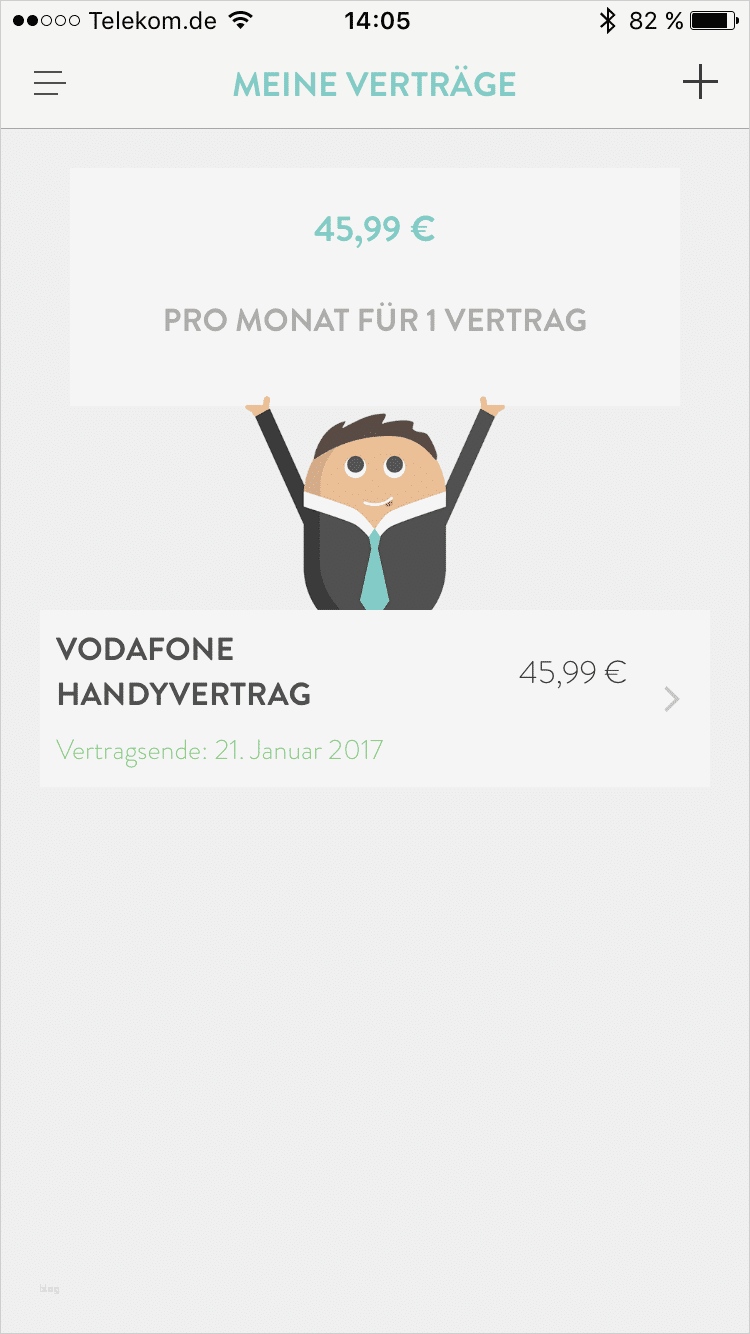The image size is (750, 1334).
Task: Open the Vodafone Handyvertrag contract
Action: 375,698
